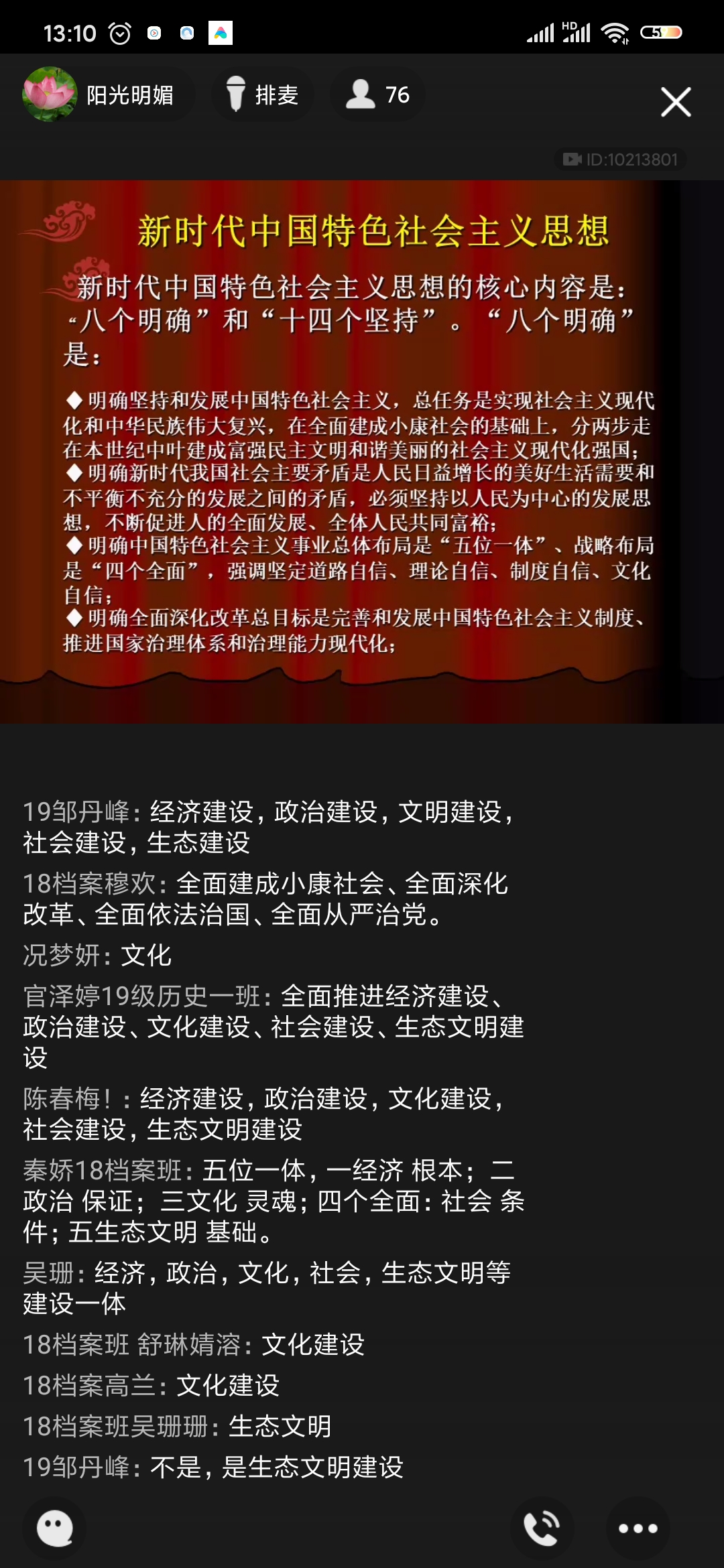The width and height of the screenshot is (724, 1568).
Task: Close the live classroom
Action: pyautogui.click(x=676, y=102)
